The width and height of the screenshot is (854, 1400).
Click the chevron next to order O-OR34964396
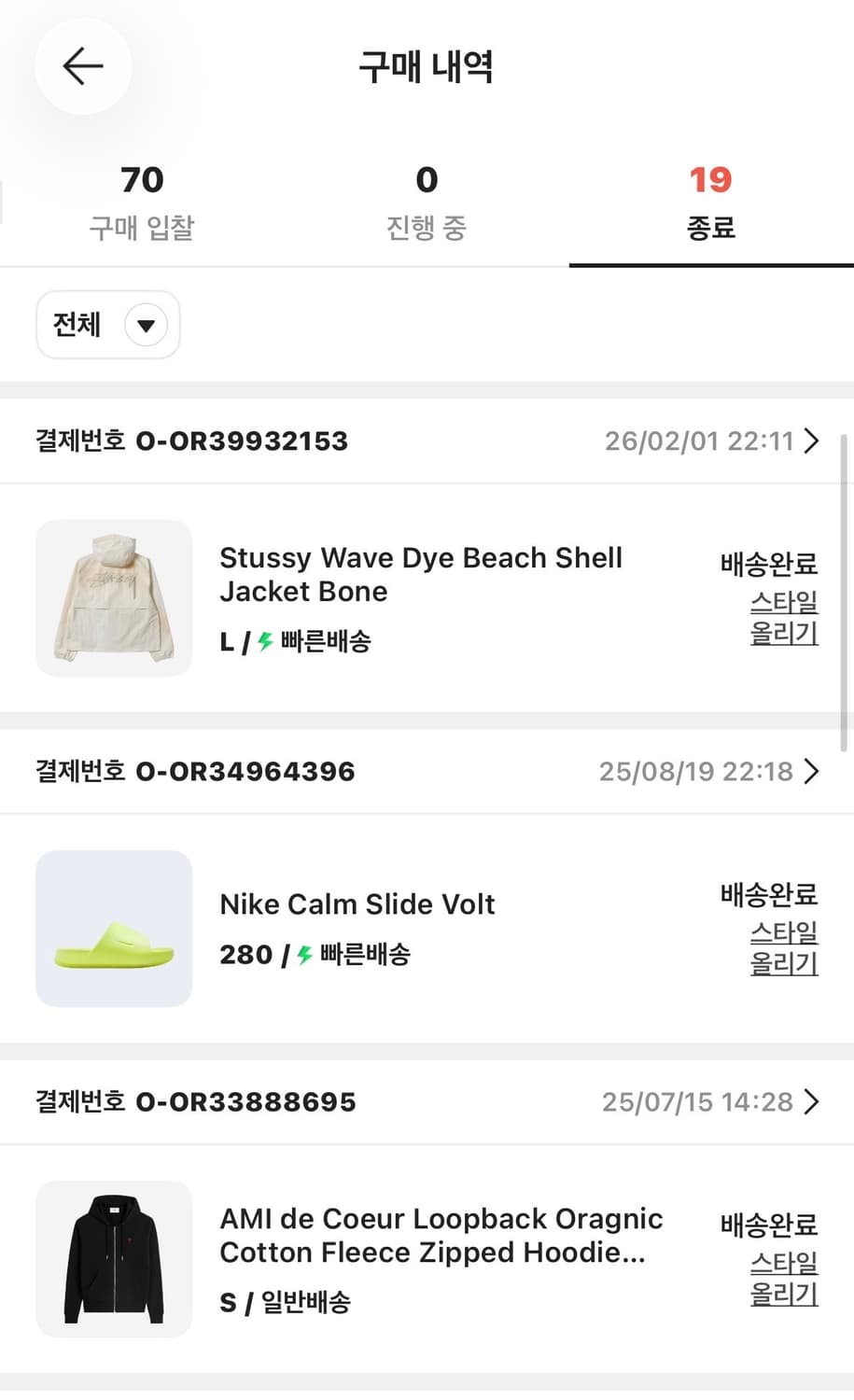click(x=811, y=771)
